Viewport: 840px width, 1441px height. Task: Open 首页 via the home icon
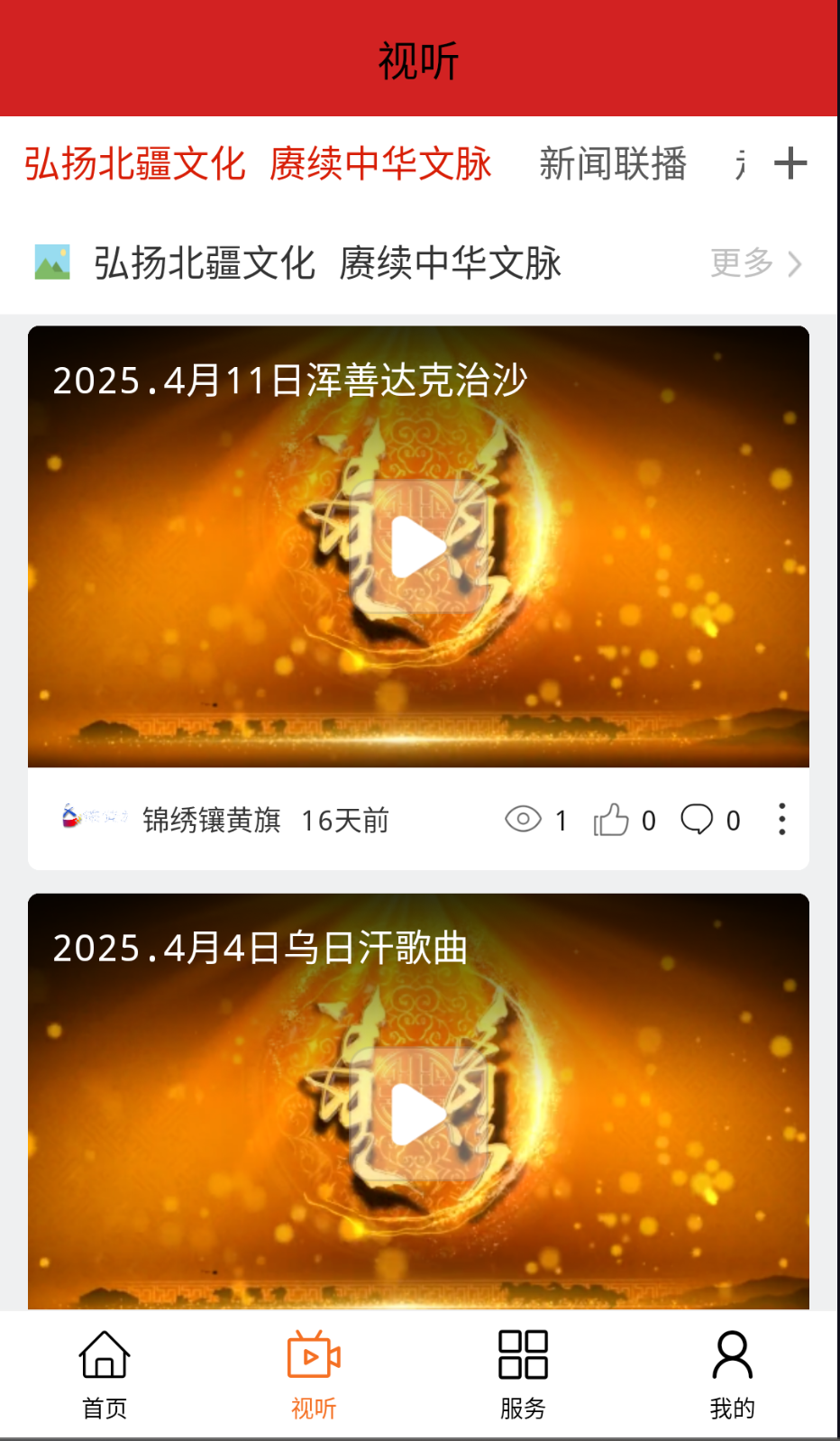coord(103,1354)
